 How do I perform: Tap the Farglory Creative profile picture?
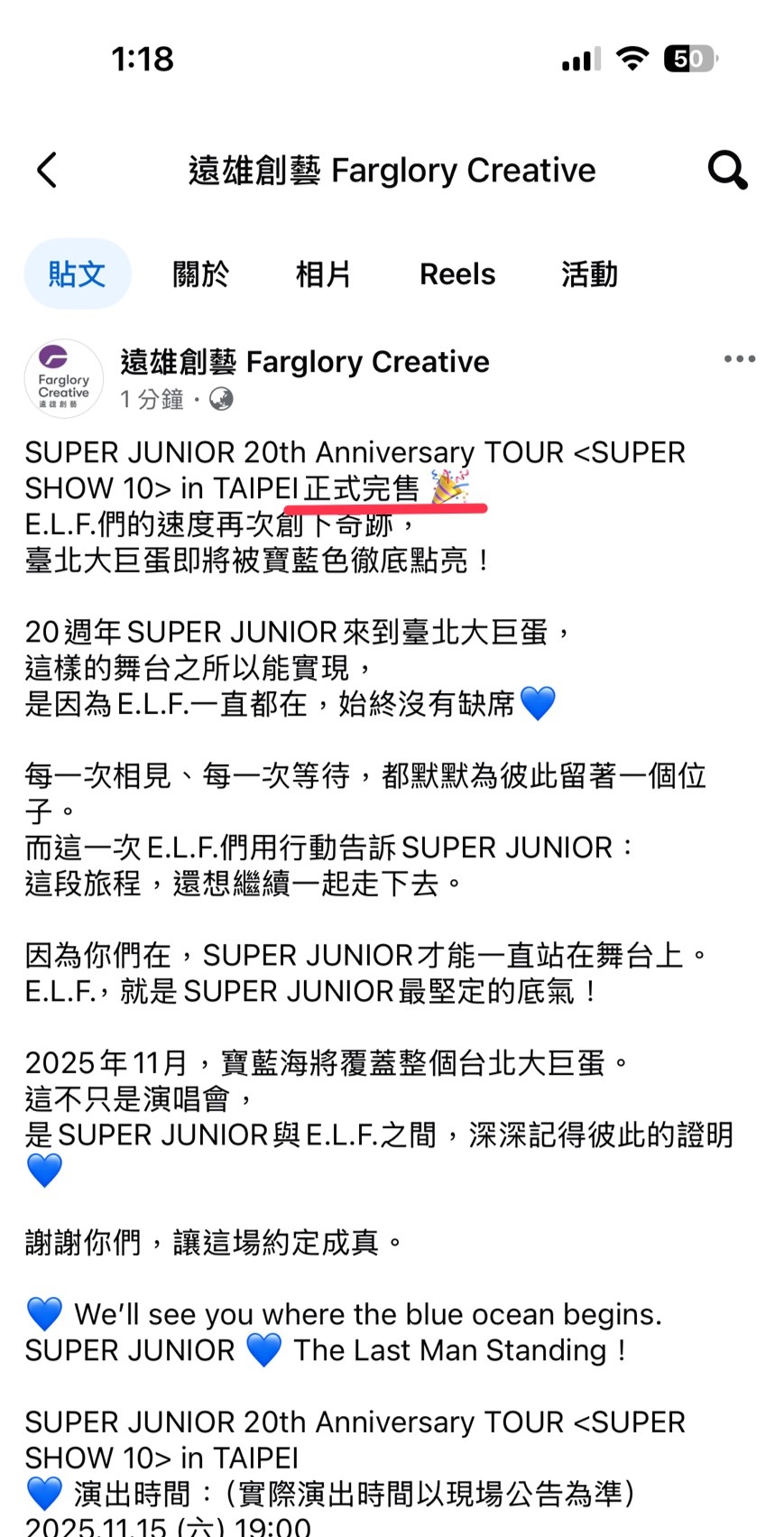click(63, 379)
